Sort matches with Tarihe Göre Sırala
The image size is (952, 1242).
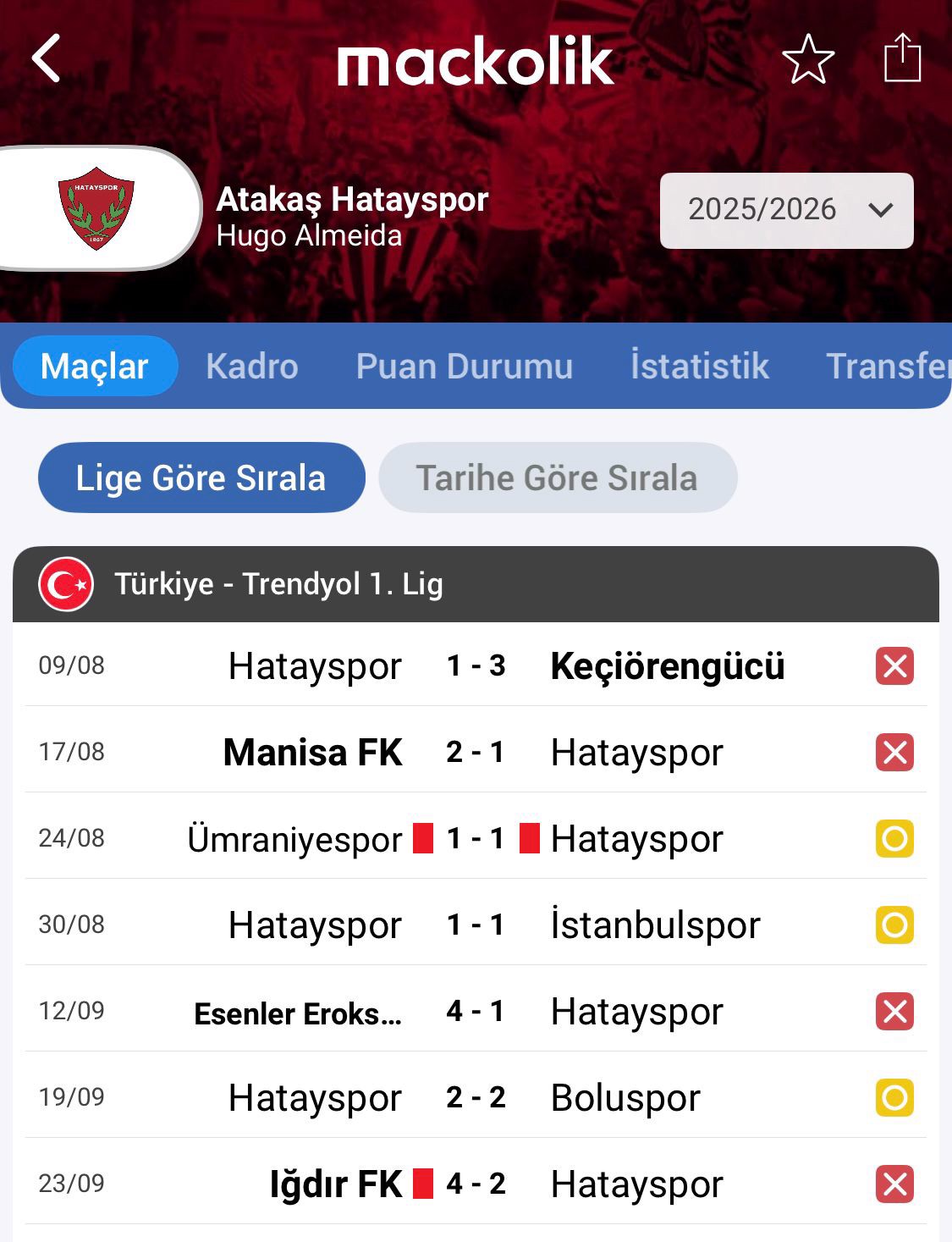[557, 477]
